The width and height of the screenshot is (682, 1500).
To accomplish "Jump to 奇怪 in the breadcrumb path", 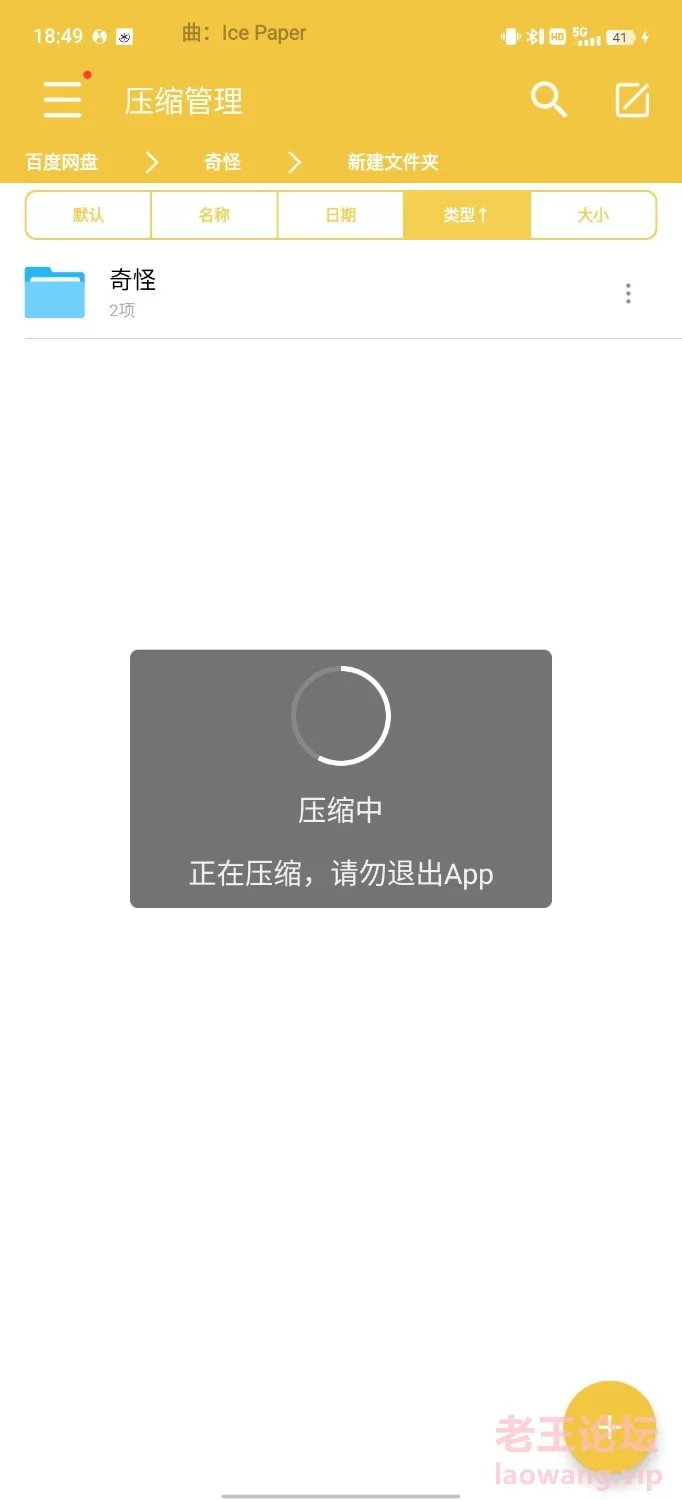I will click(x=222, y=162).
